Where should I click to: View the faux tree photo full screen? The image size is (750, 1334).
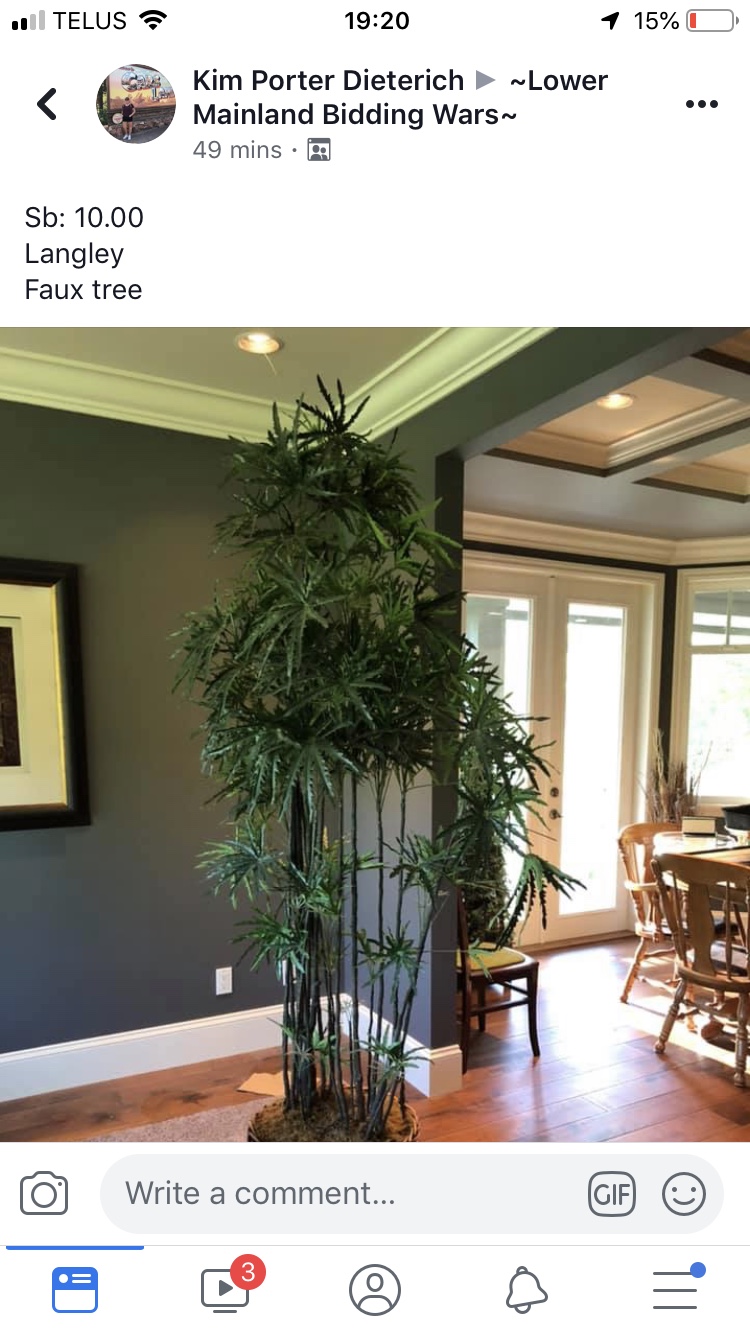(375, 734)
